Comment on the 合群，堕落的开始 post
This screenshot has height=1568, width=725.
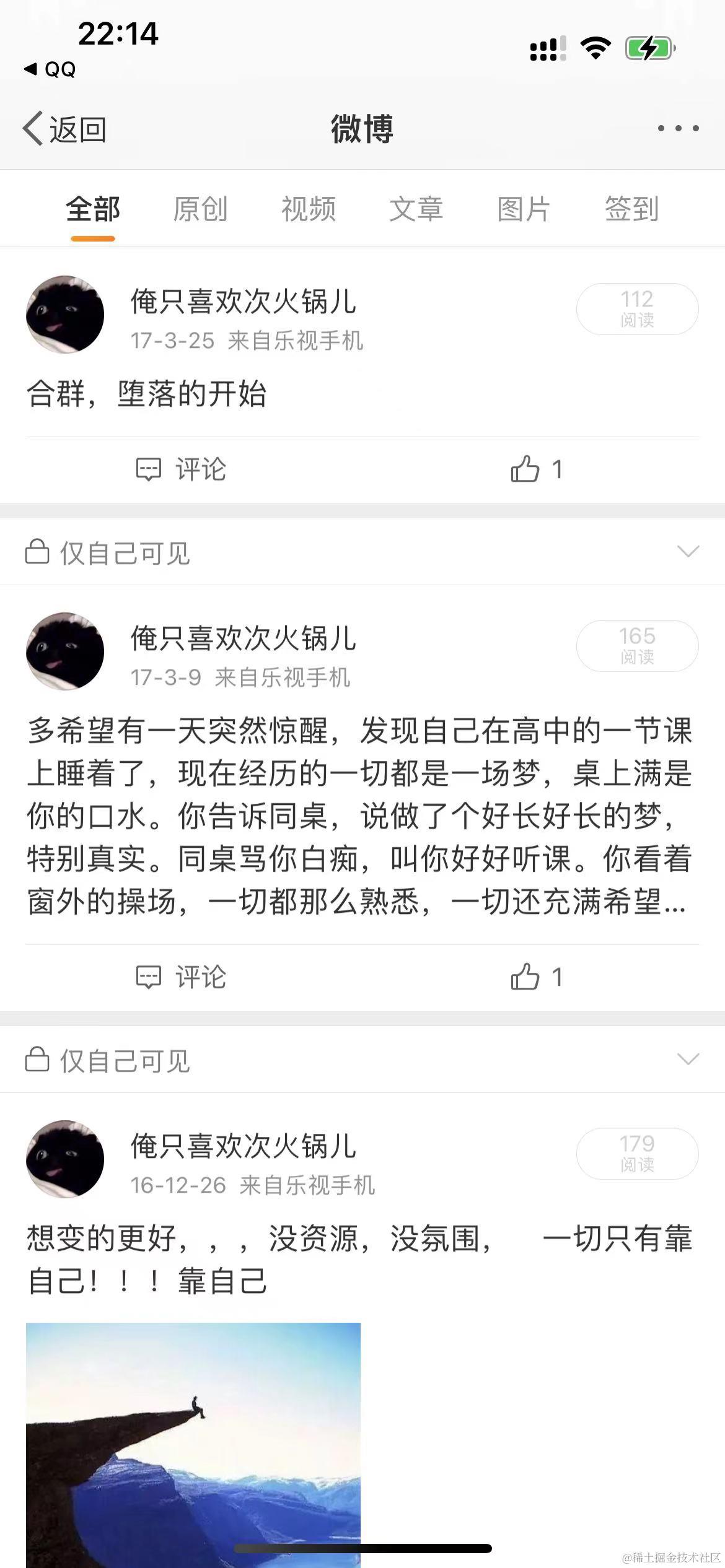[181, 469]
